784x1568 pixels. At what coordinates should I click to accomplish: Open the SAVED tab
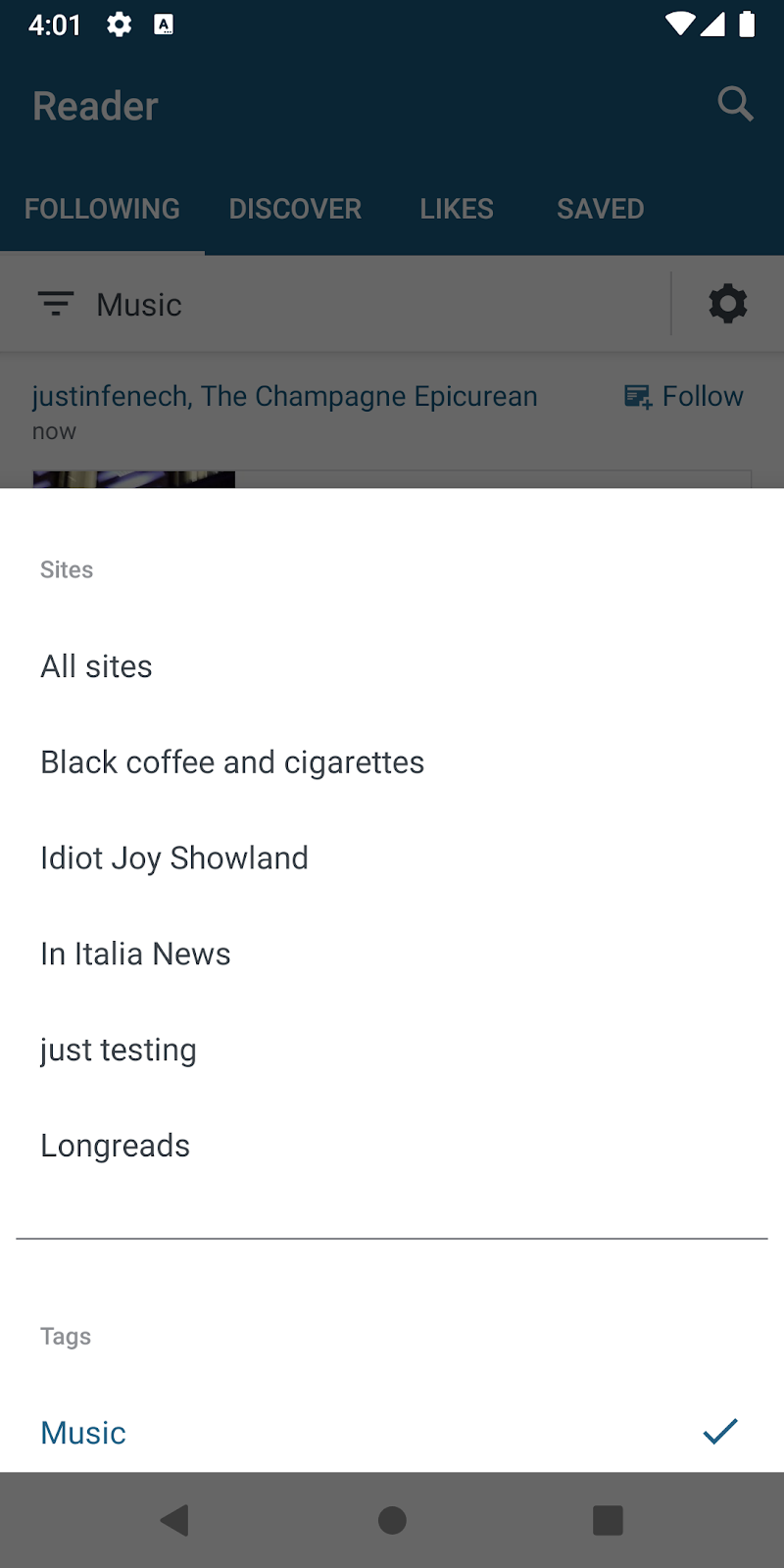tap(600, 208)
